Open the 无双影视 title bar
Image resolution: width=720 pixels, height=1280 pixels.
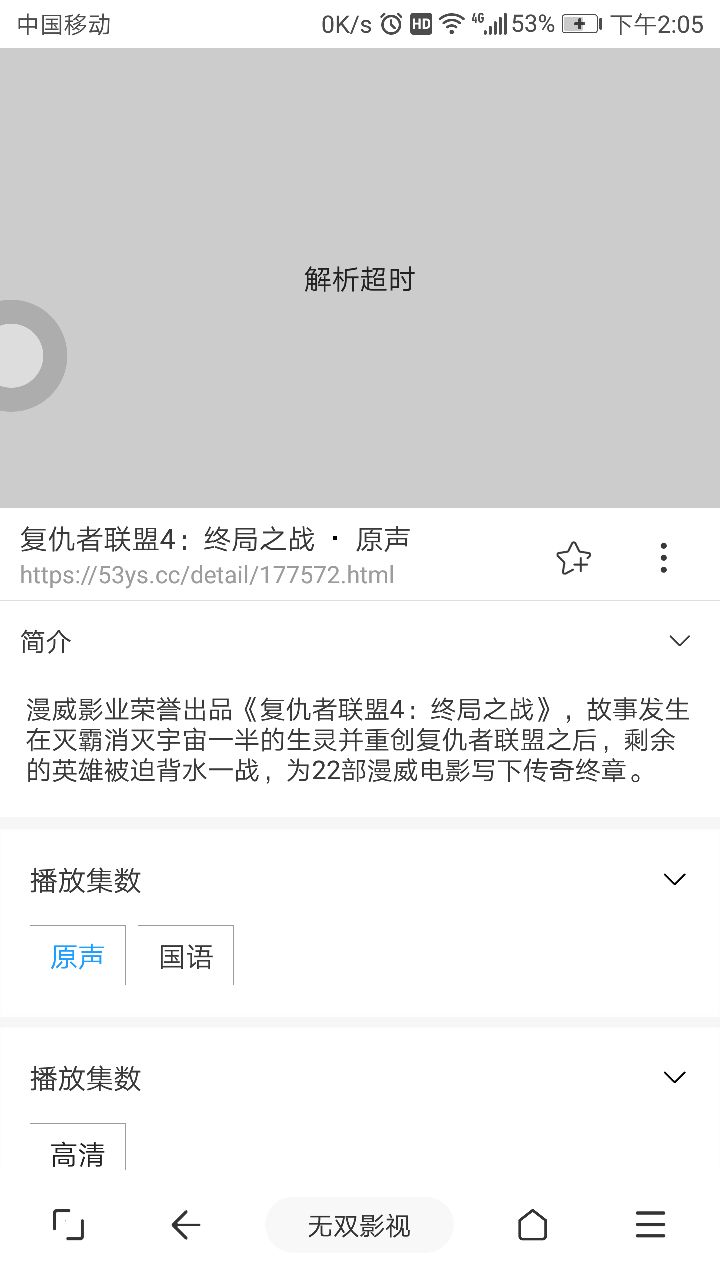tap(359, 1225)
